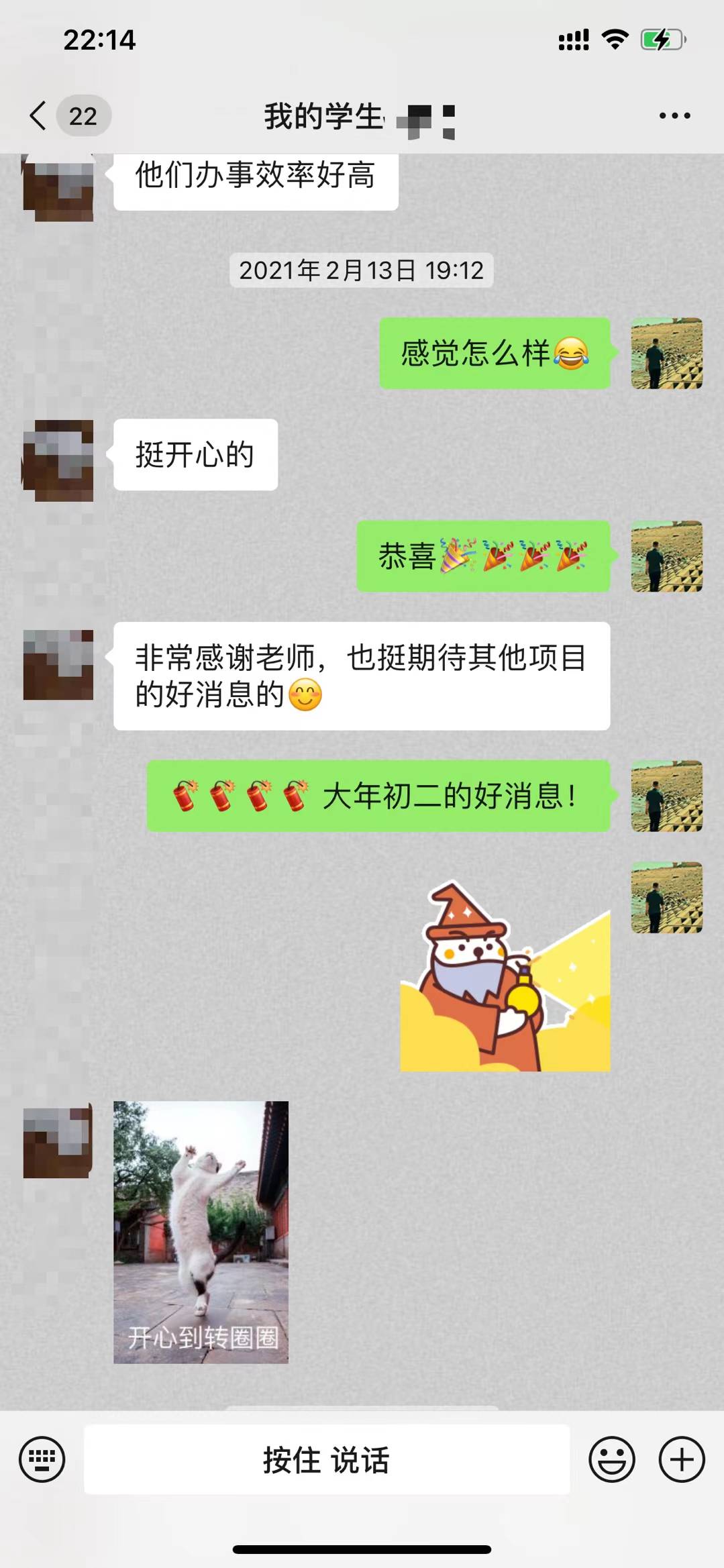Image resolution: width=724 pixels, height=1568 pixels.
Task: Open the emoji sticker panel
Action: click(611, 1459)
